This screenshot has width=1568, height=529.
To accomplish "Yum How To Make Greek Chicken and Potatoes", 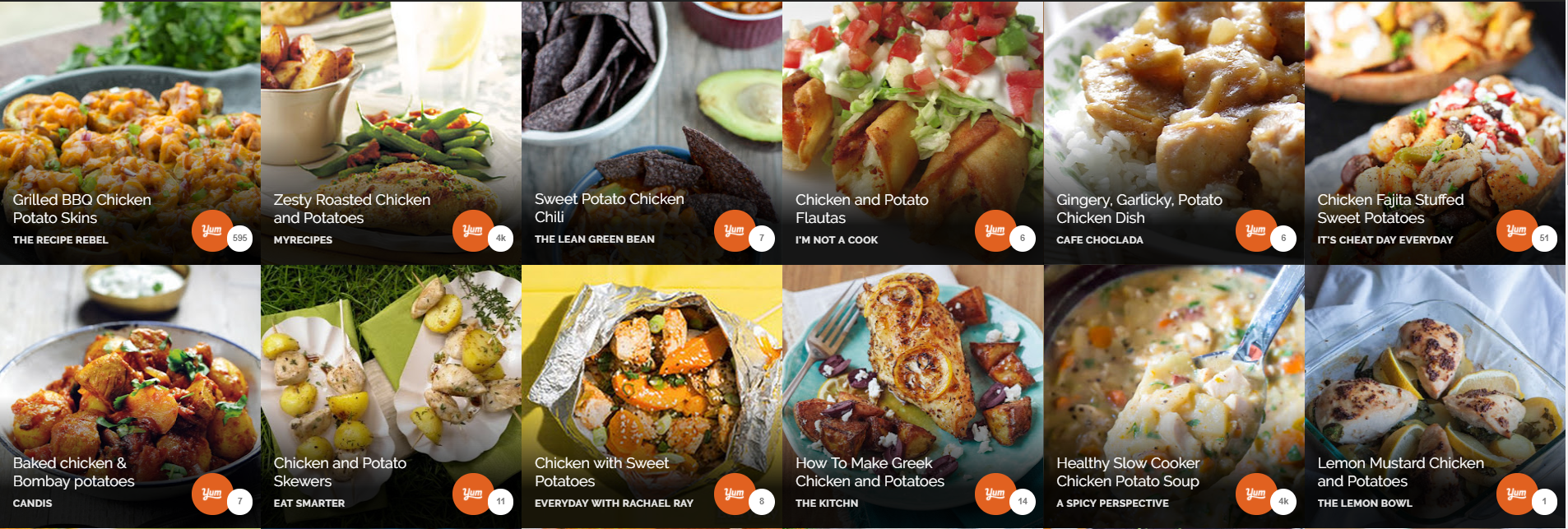I will click(x=995, y=494).
